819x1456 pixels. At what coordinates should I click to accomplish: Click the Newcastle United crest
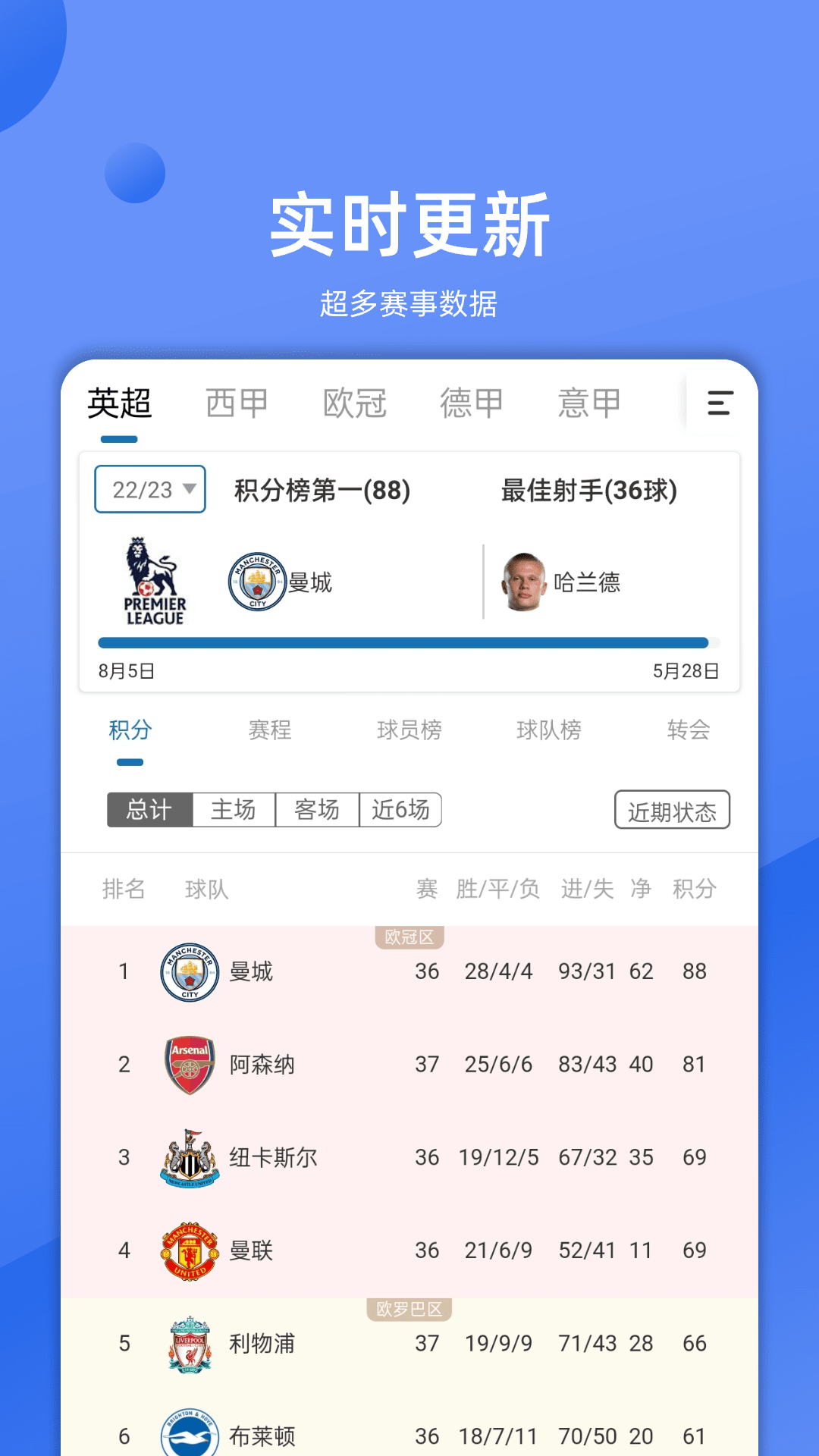(x=188, y=1156)
